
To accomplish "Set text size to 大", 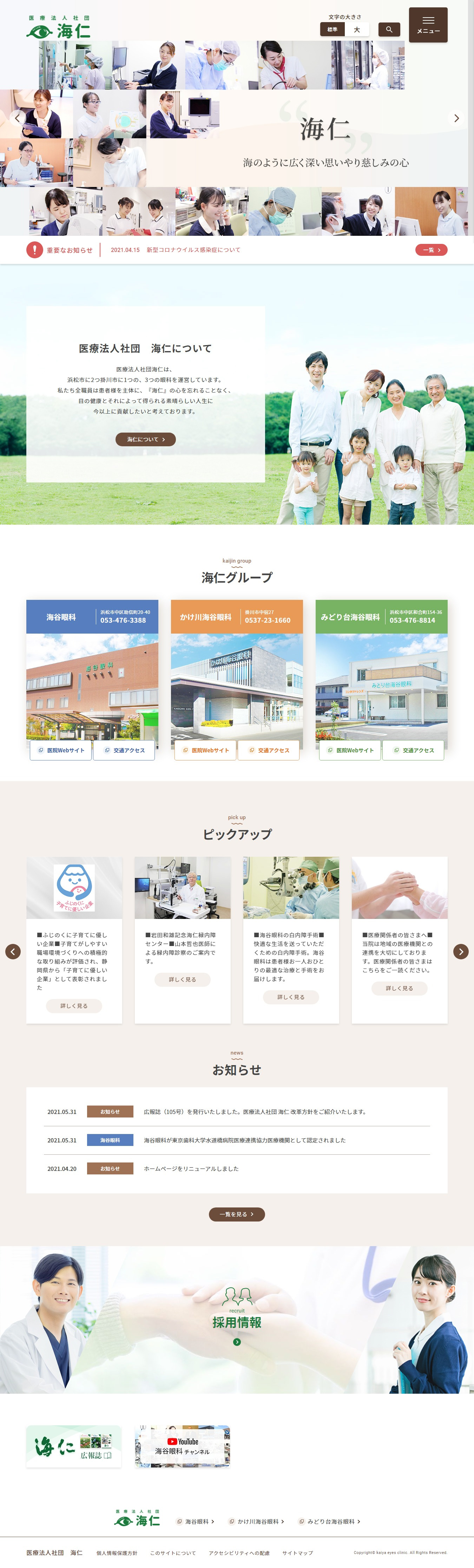I will tap(357, 29).
